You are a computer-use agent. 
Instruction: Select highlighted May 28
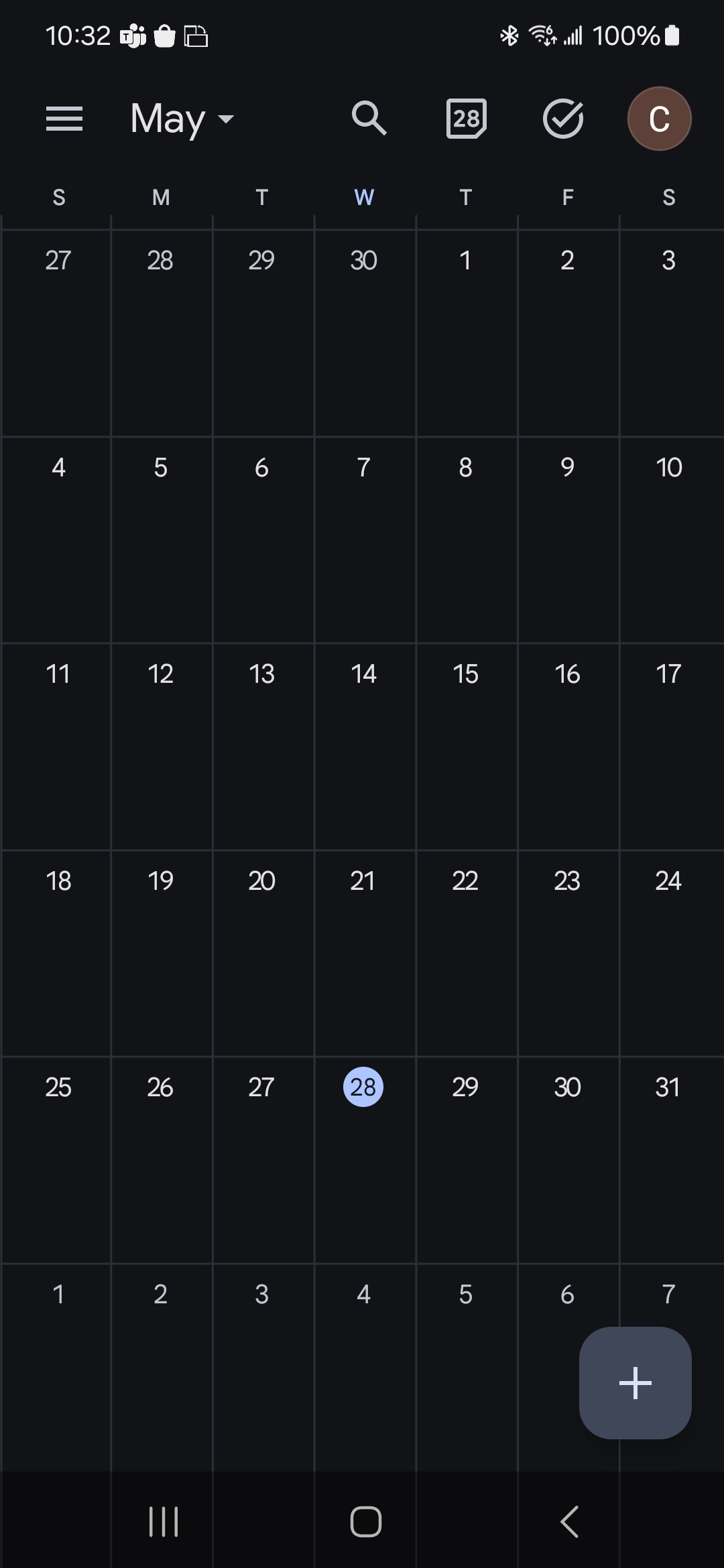pos(363,1087)
